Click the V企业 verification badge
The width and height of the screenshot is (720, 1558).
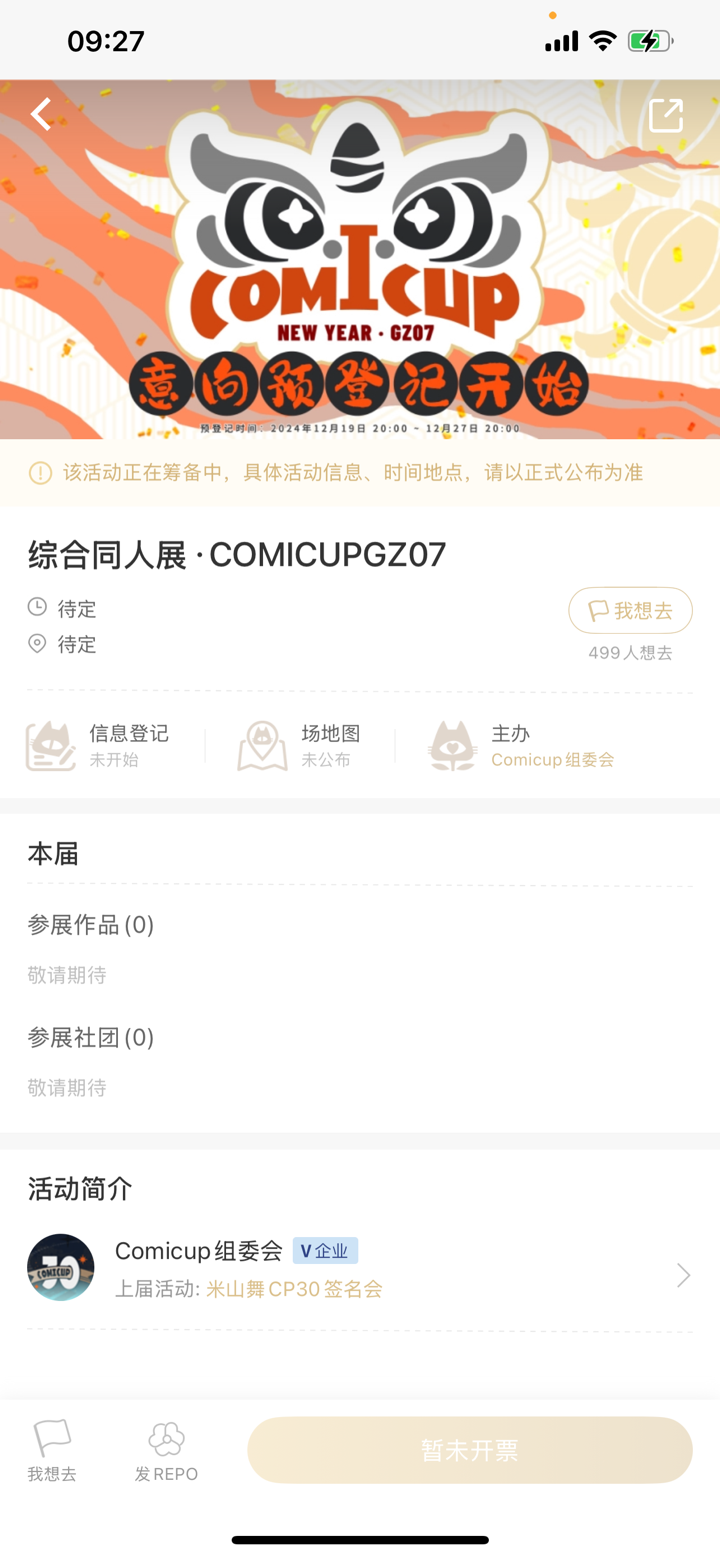[324, 1250]
